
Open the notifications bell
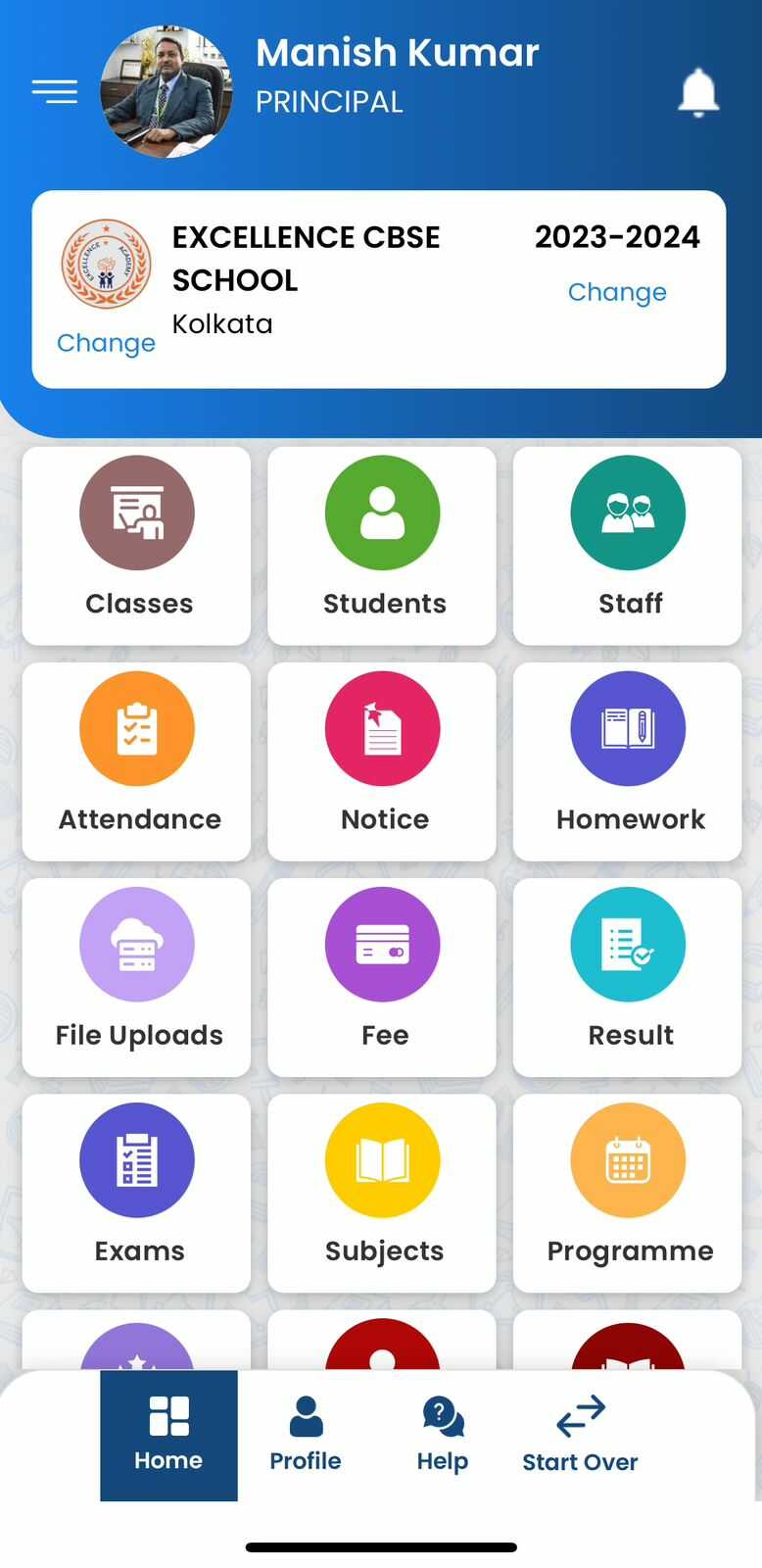(x=698, y=92)
